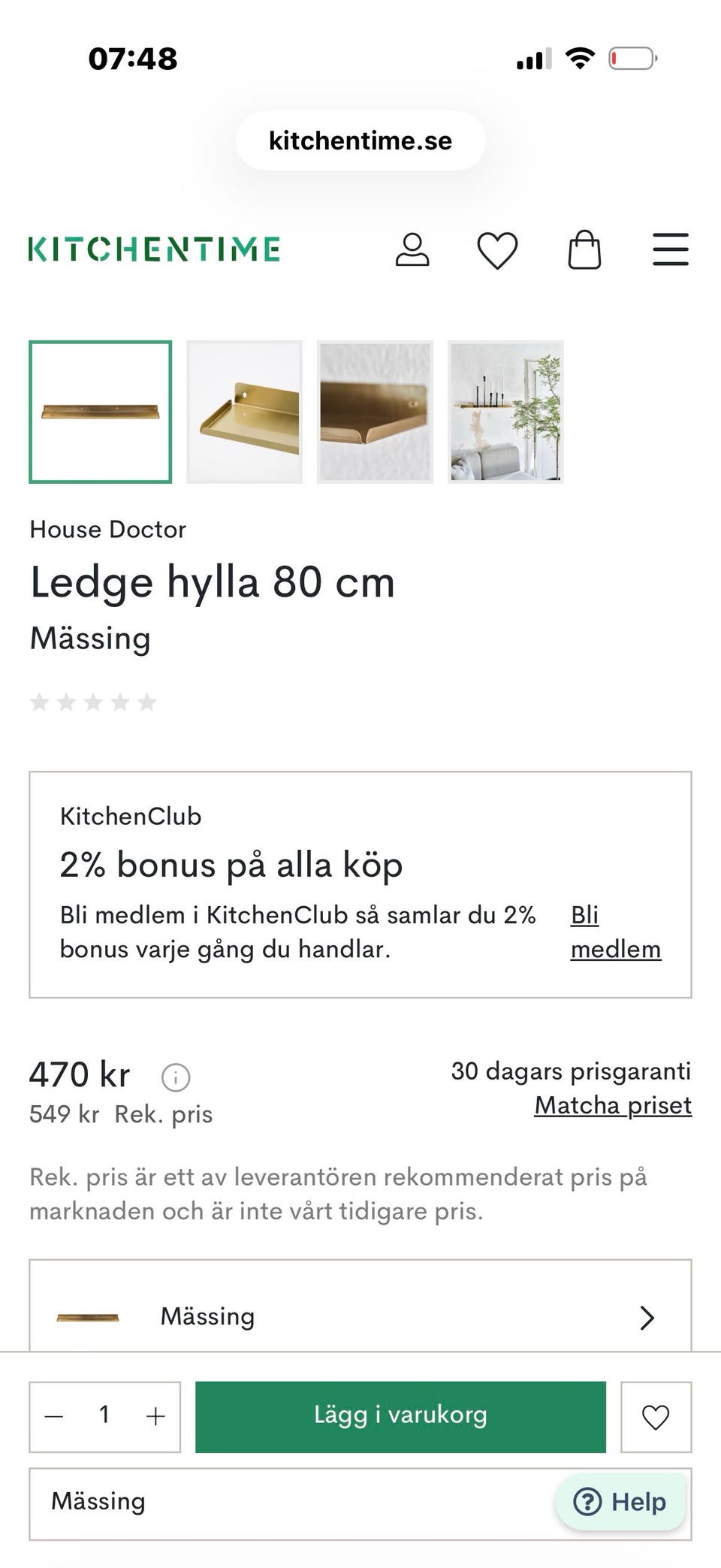Expand the Mässing colour variant row
The height and width of the screenshot is (1568, 721).
(x=360, y=1317)
